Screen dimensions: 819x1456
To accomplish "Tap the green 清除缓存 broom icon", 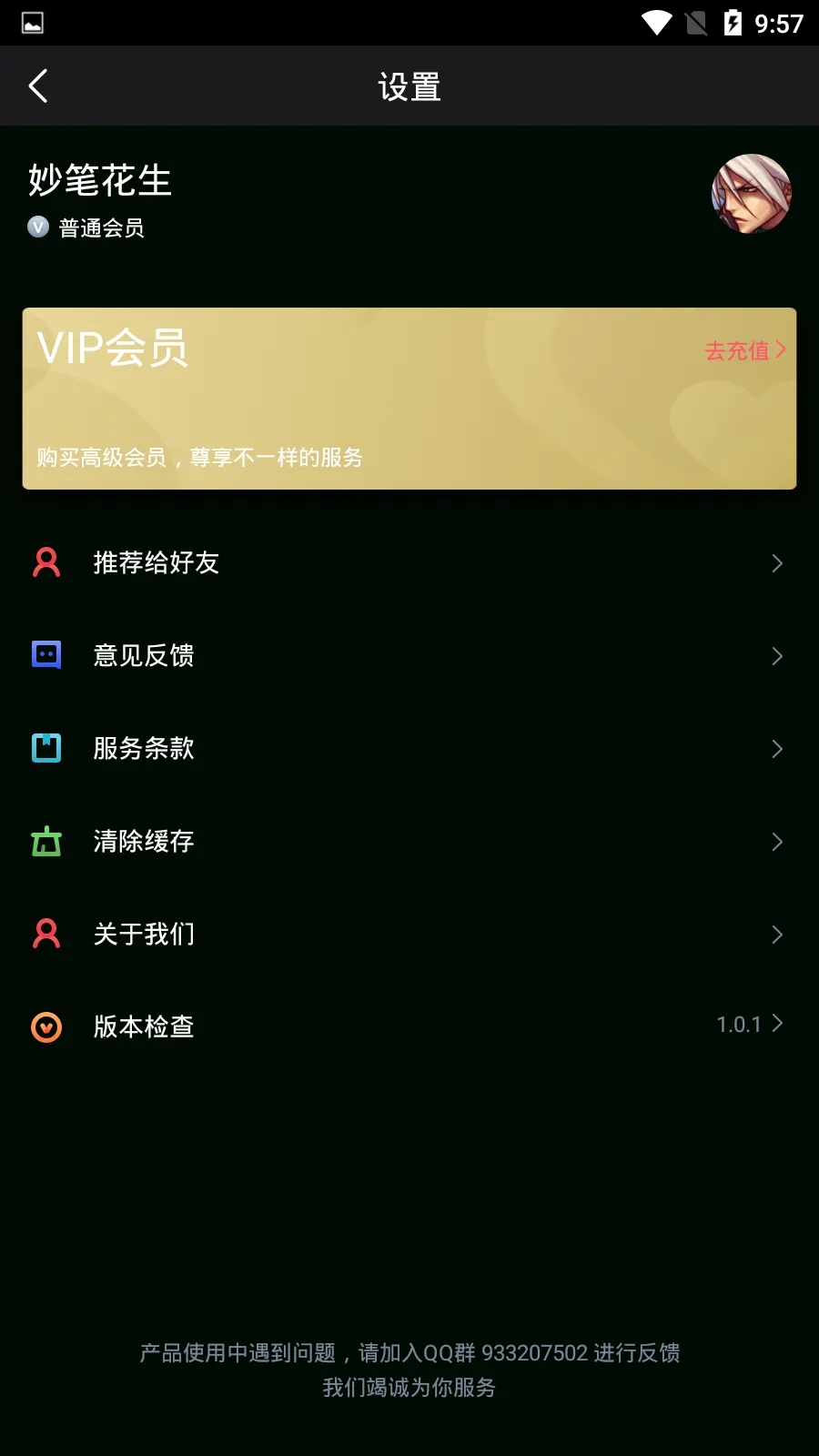I will click(45, 841).
